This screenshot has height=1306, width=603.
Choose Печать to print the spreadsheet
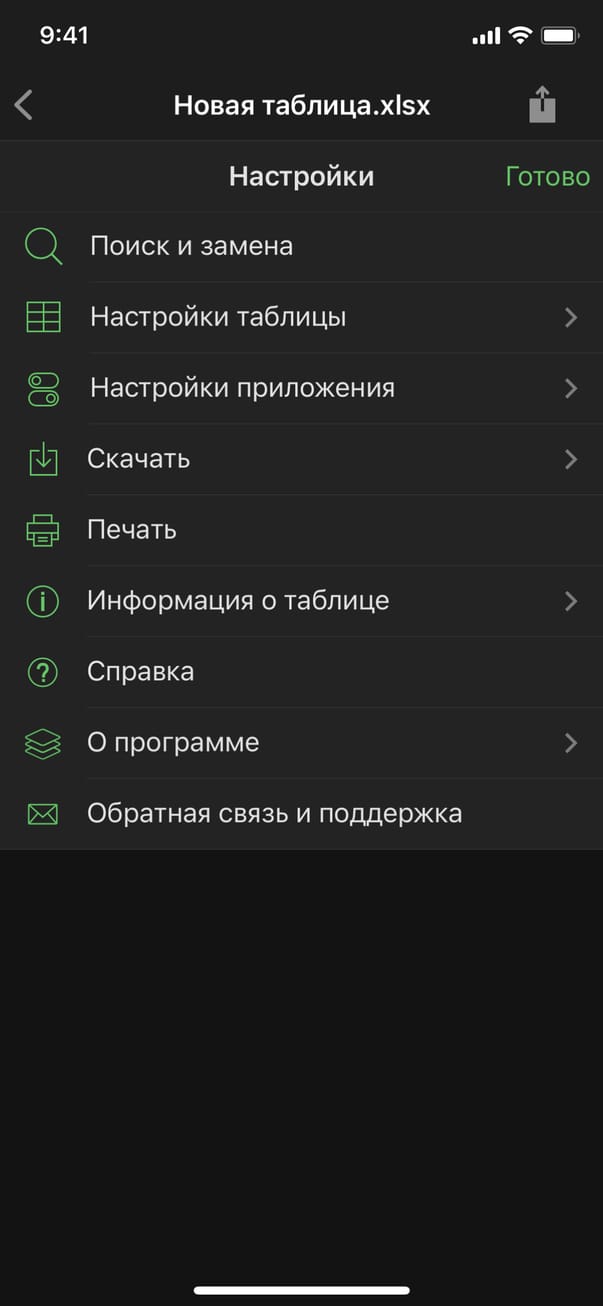132,530
